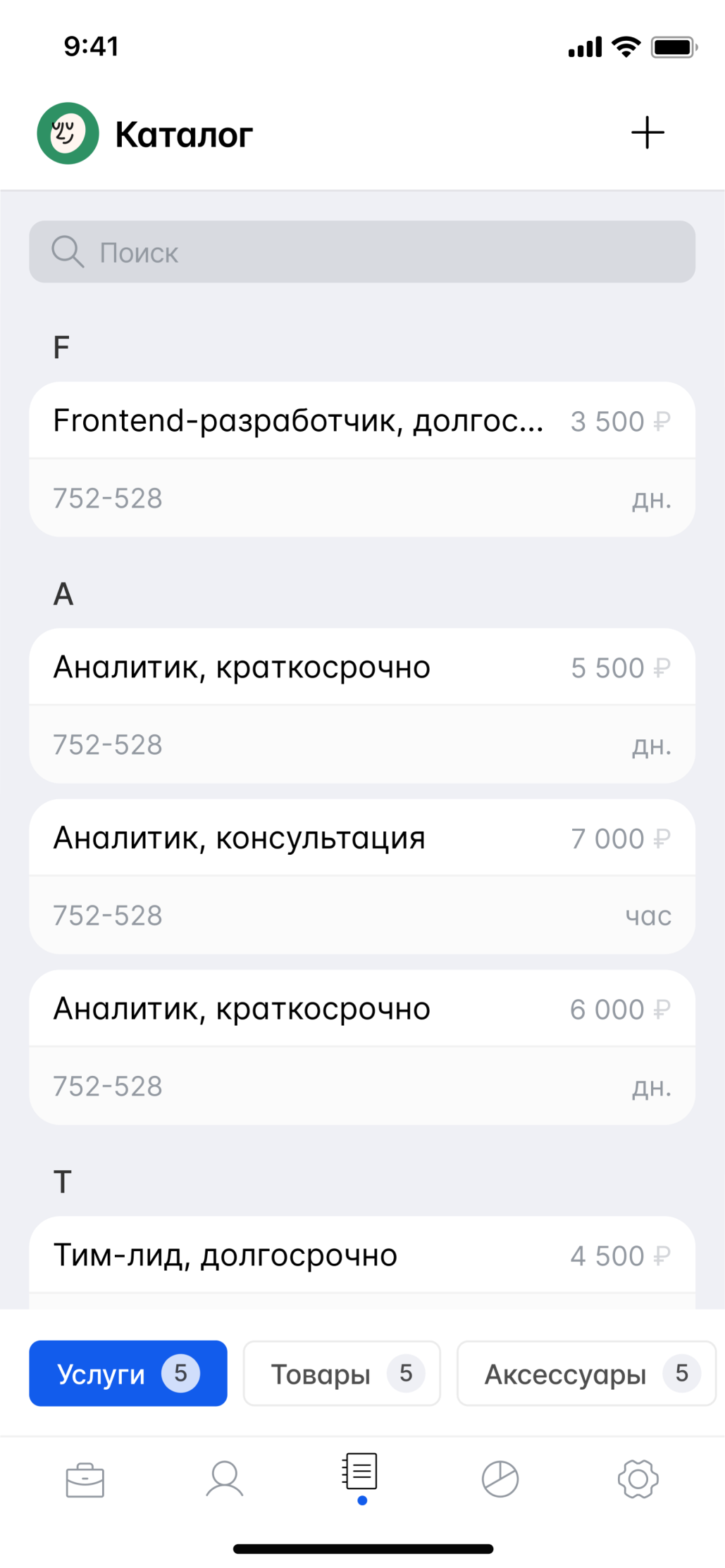This screenshot has width=725, height=1568.
Task: Open the person profile tab
Action: click(x=224, y=1479)
